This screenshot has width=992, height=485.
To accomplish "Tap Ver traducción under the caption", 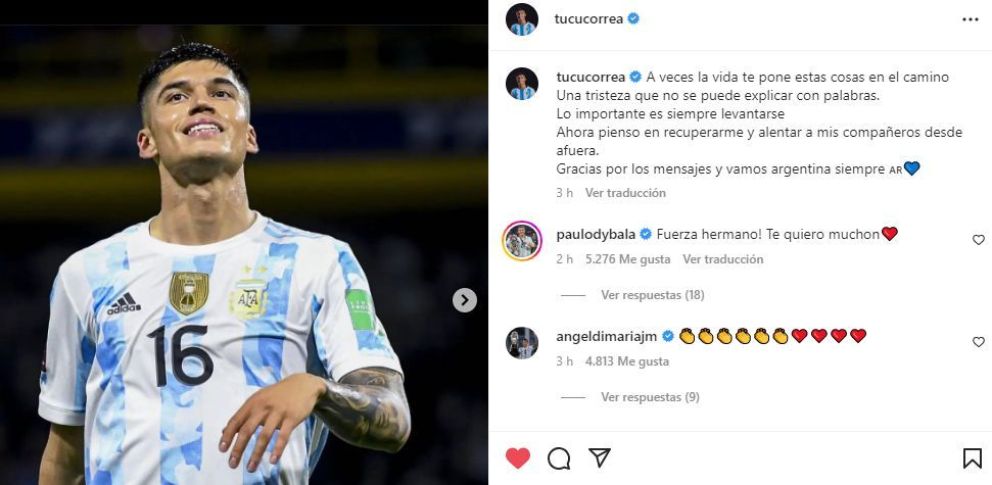I will click(x=625, y=193).
